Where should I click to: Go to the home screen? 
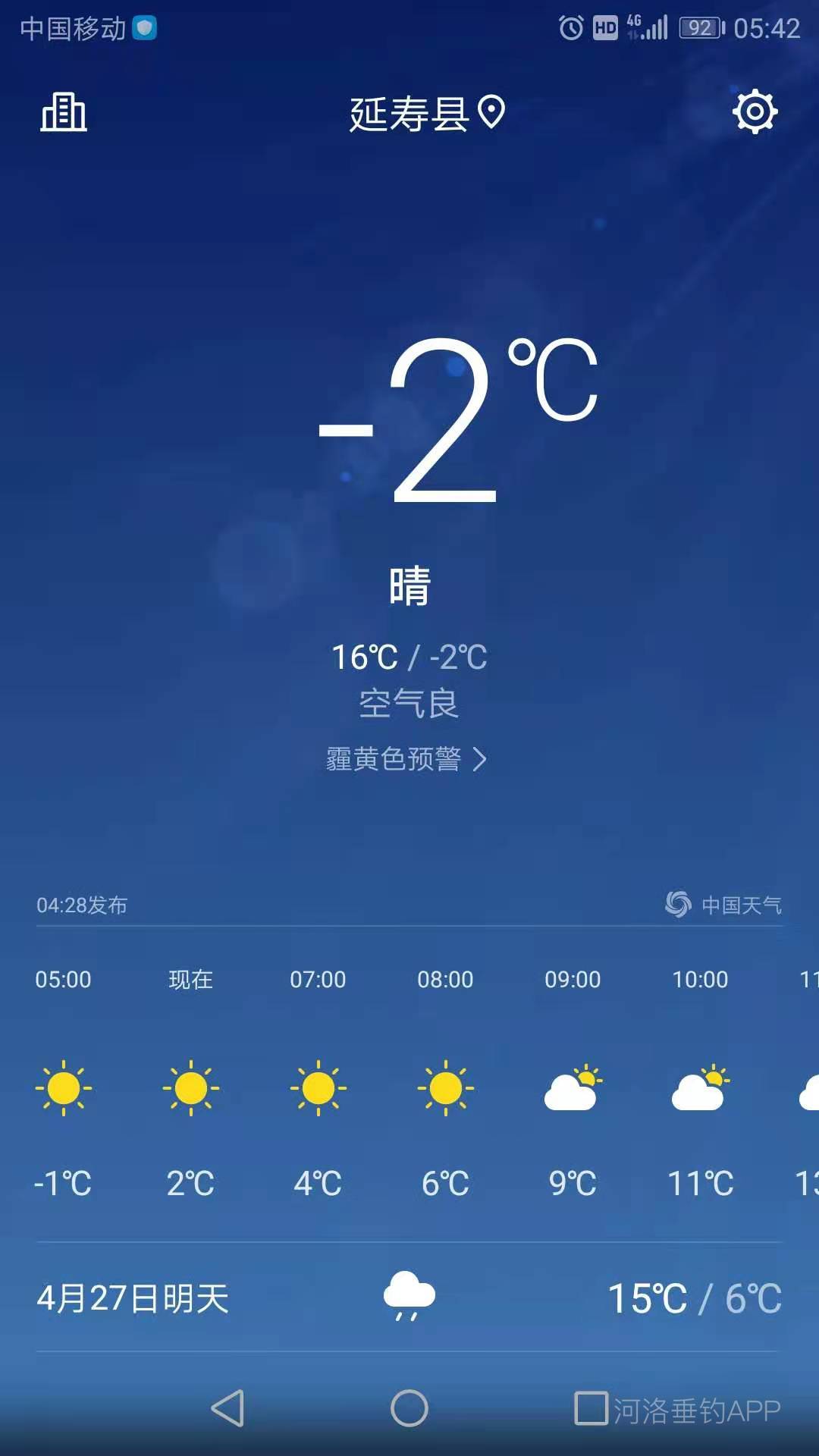pyautogui.click(x=409, y=1409)
